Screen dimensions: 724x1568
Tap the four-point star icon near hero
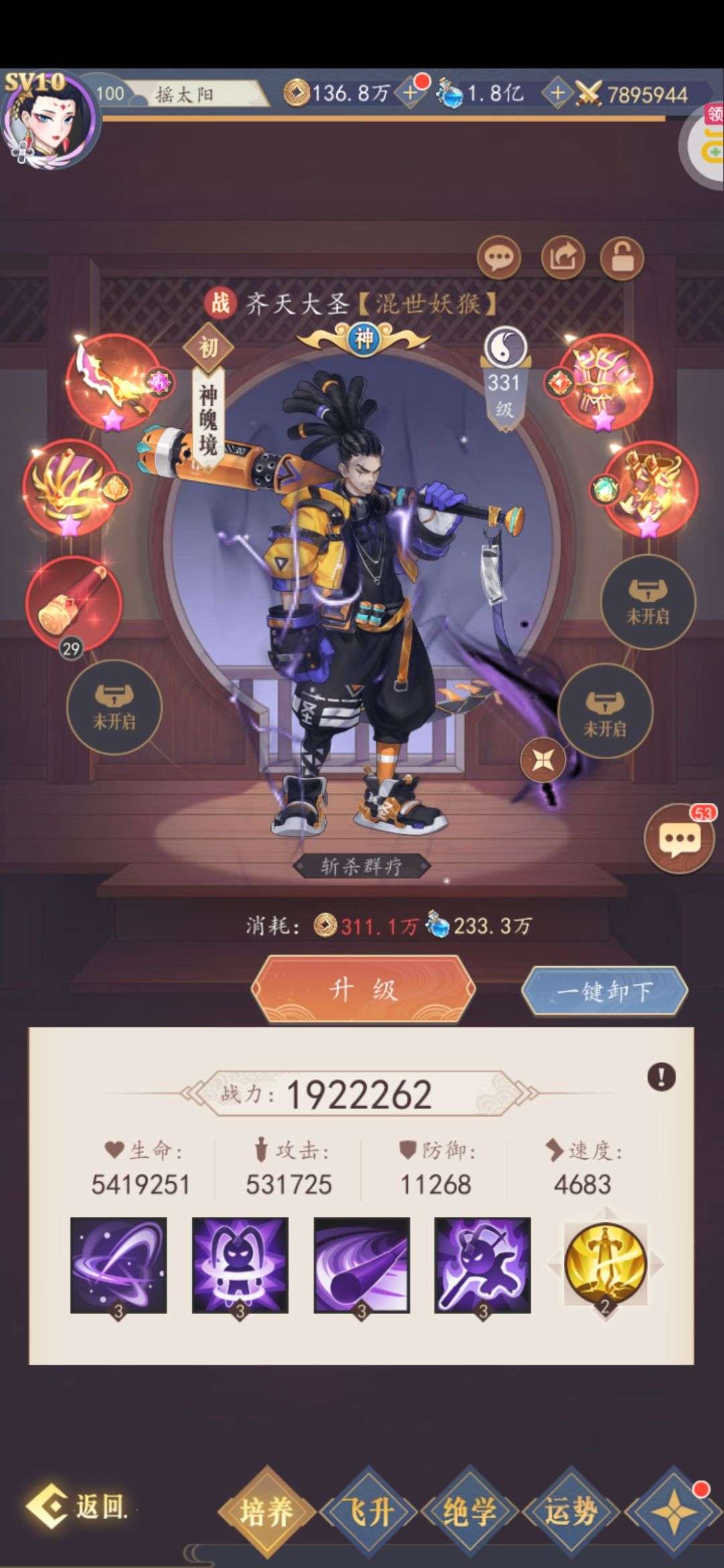click(543, 760)
